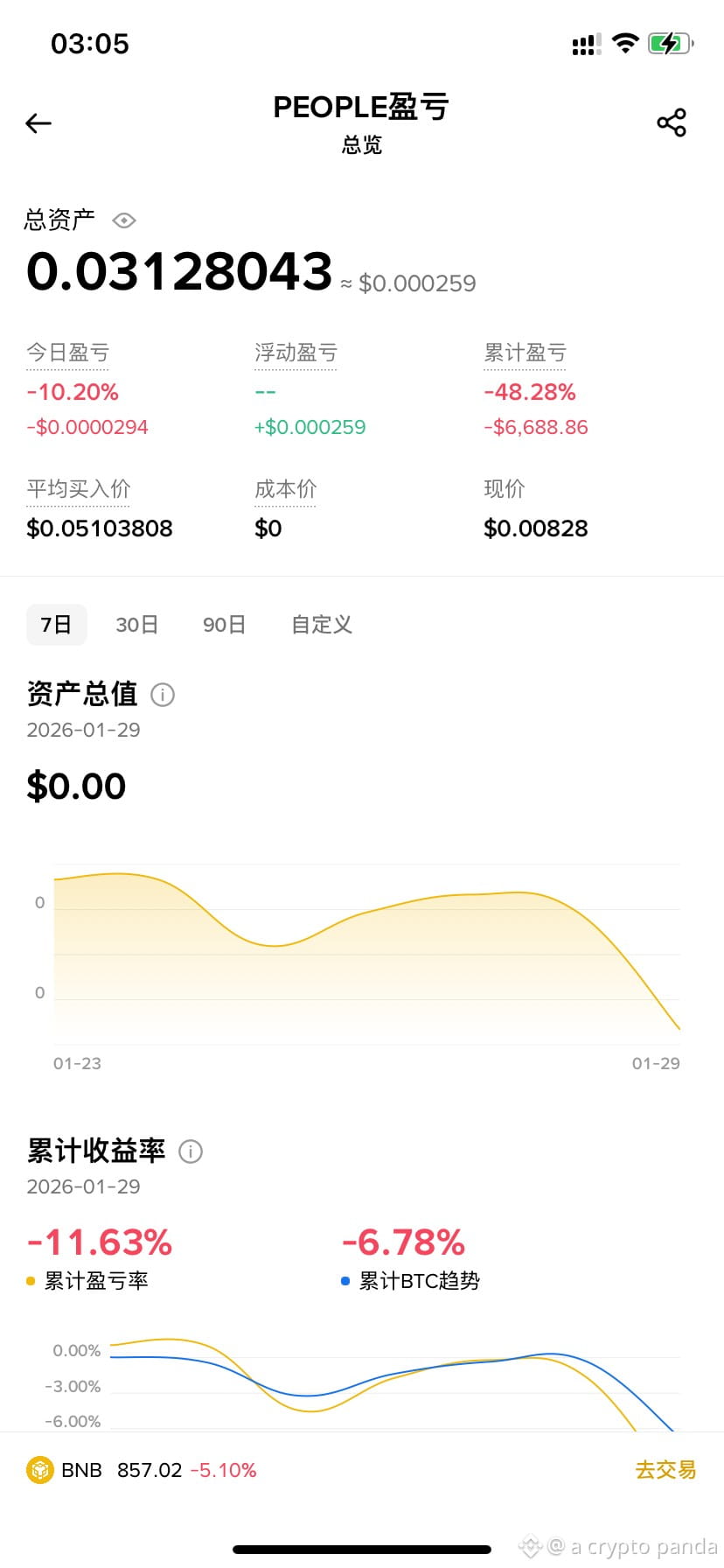Screen dimensions: 724x1568
Task: Show explanation for 浮动盈亏
Action: pyautogui.click(x=296, y=353)
